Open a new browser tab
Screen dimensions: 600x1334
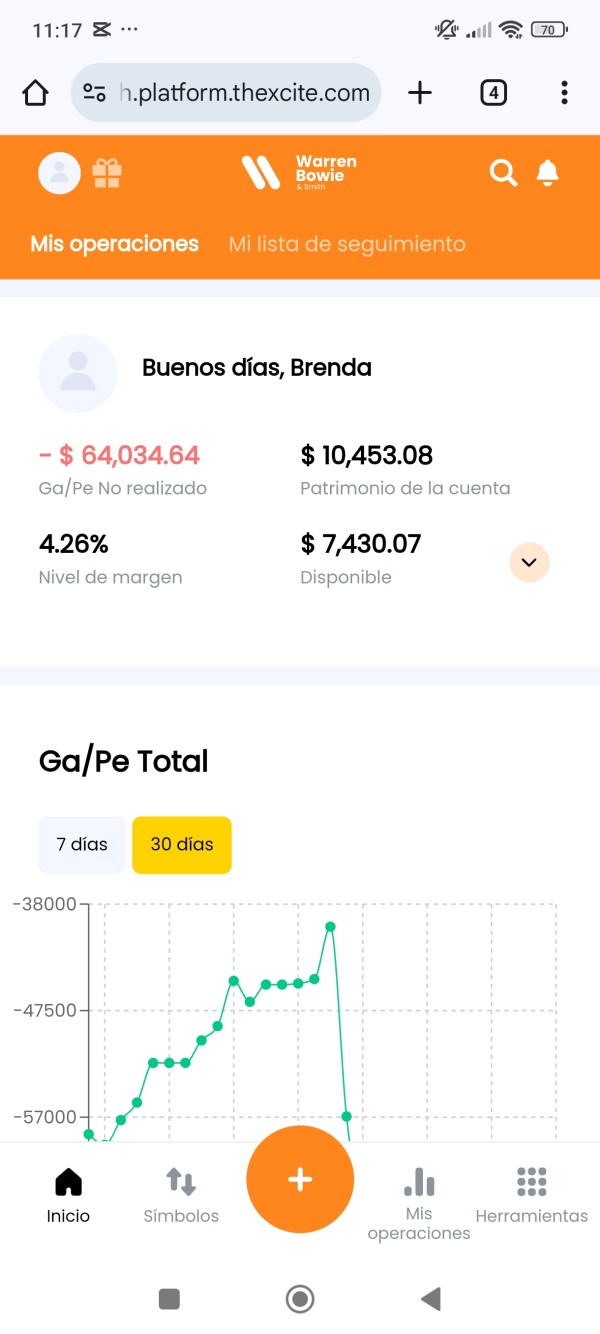pos(420,93)
